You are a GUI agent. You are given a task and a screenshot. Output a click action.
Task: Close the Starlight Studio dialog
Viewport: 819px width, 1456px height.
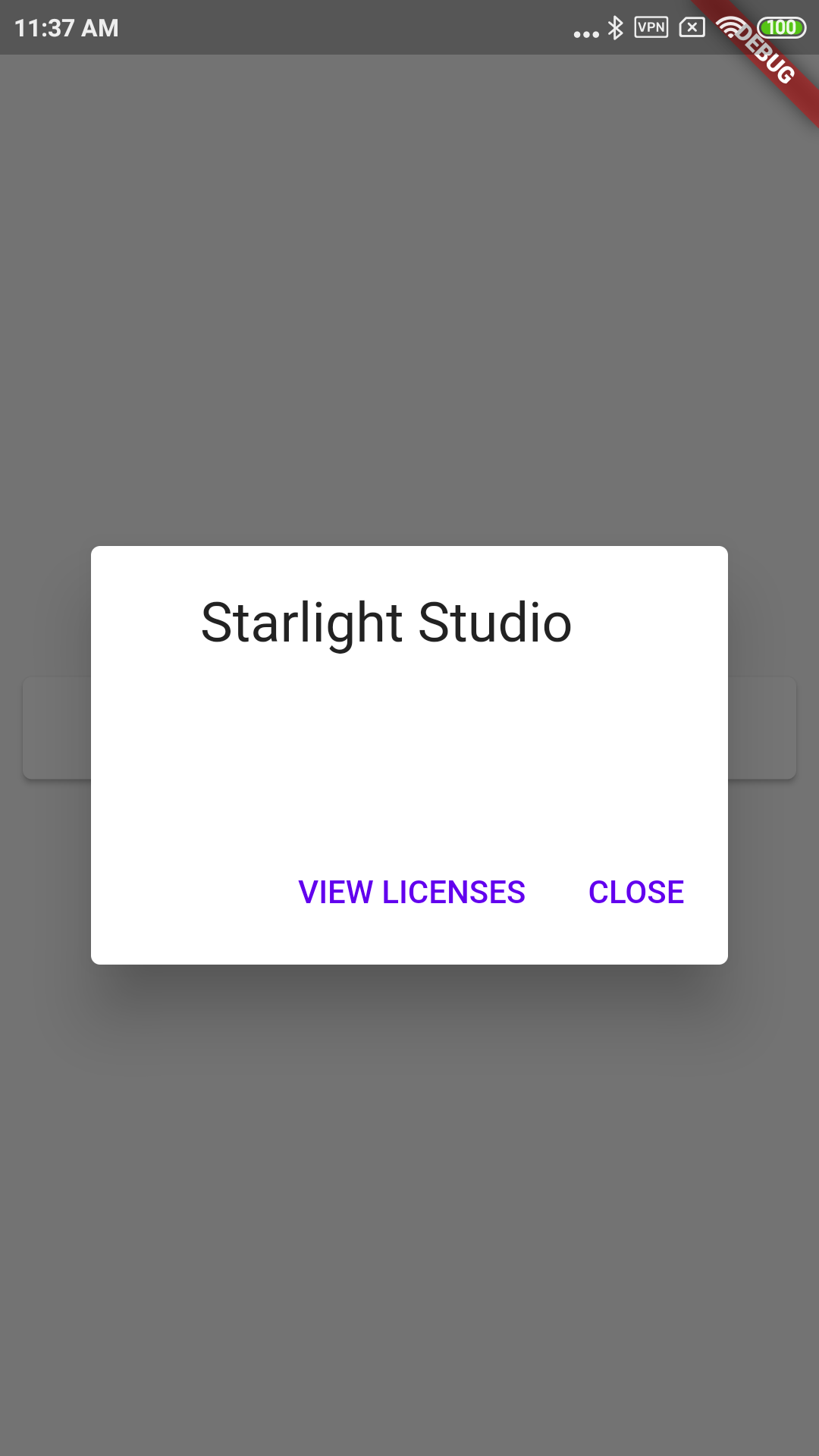(636, 893)
